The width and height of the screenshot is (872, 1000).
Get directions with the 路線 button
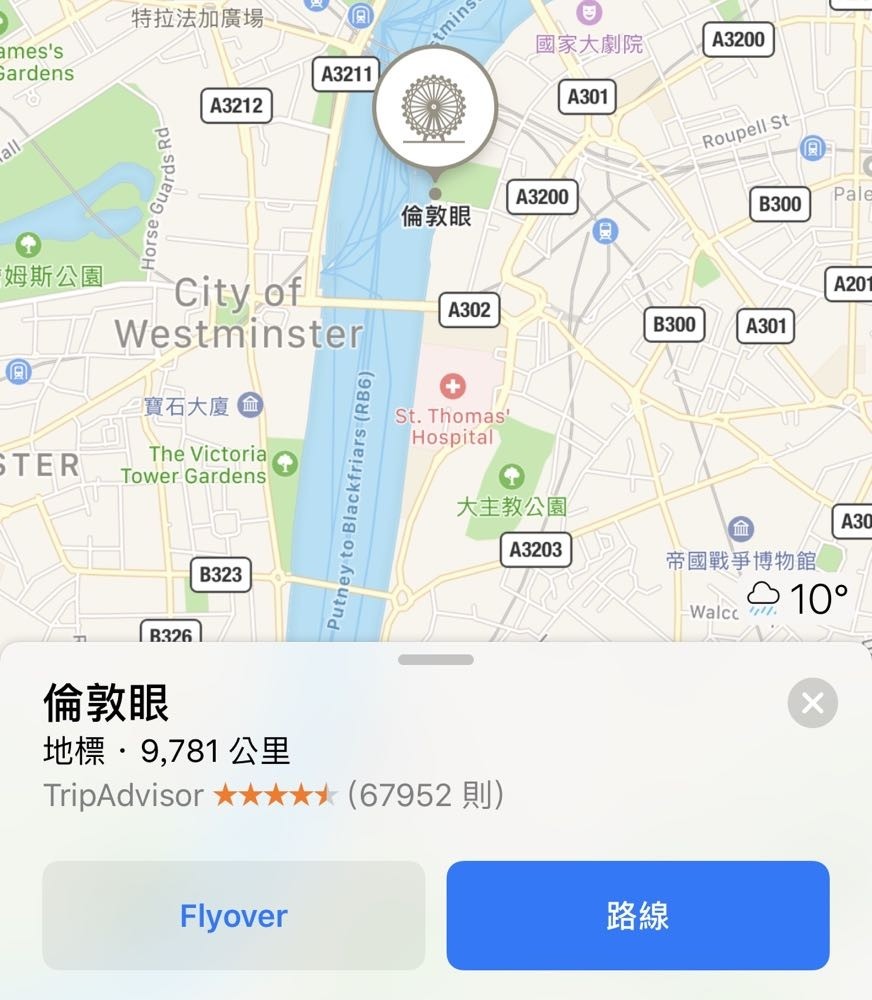637,916
